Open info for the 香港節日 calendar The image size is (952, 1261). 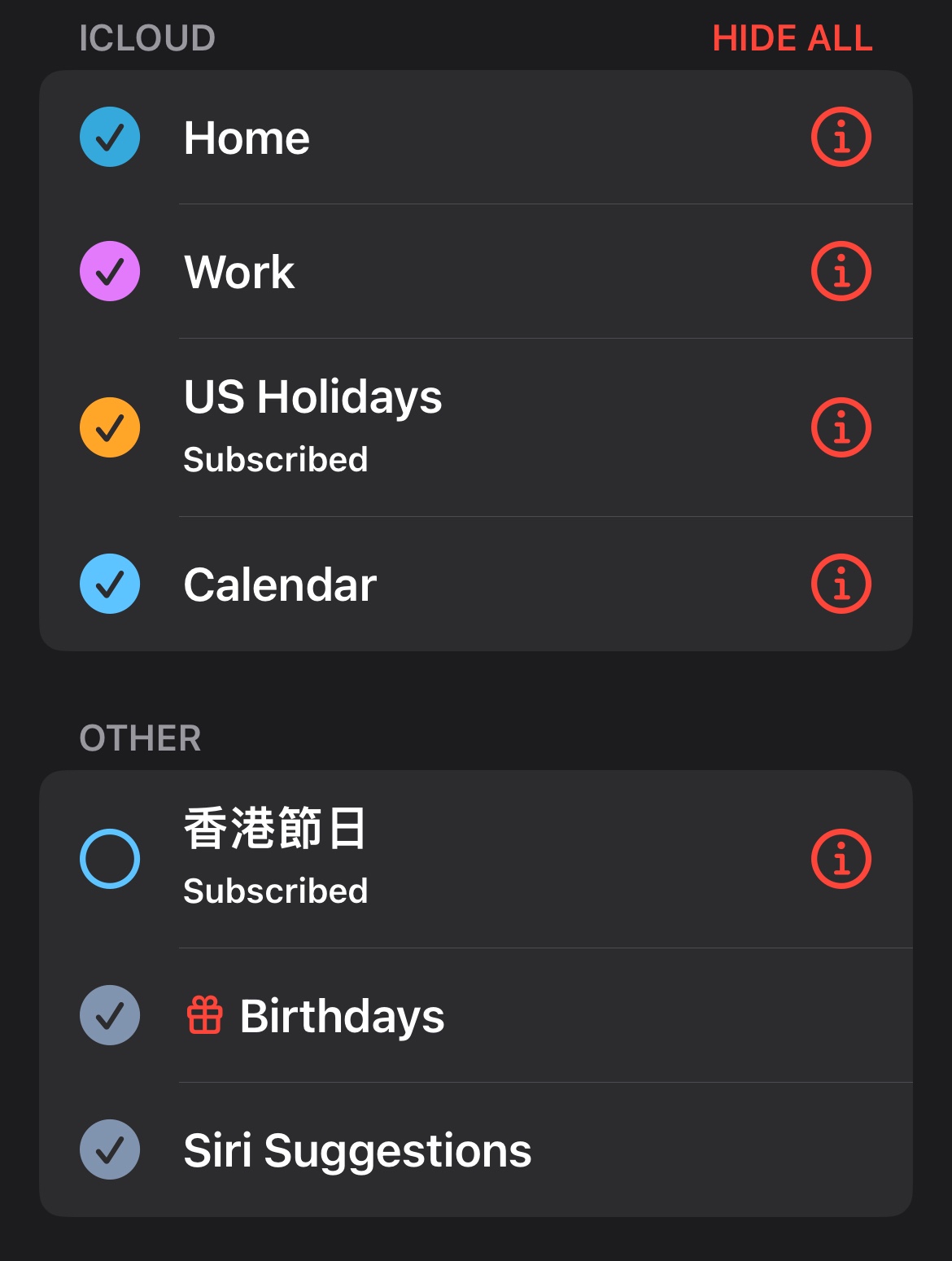(841, 859)
